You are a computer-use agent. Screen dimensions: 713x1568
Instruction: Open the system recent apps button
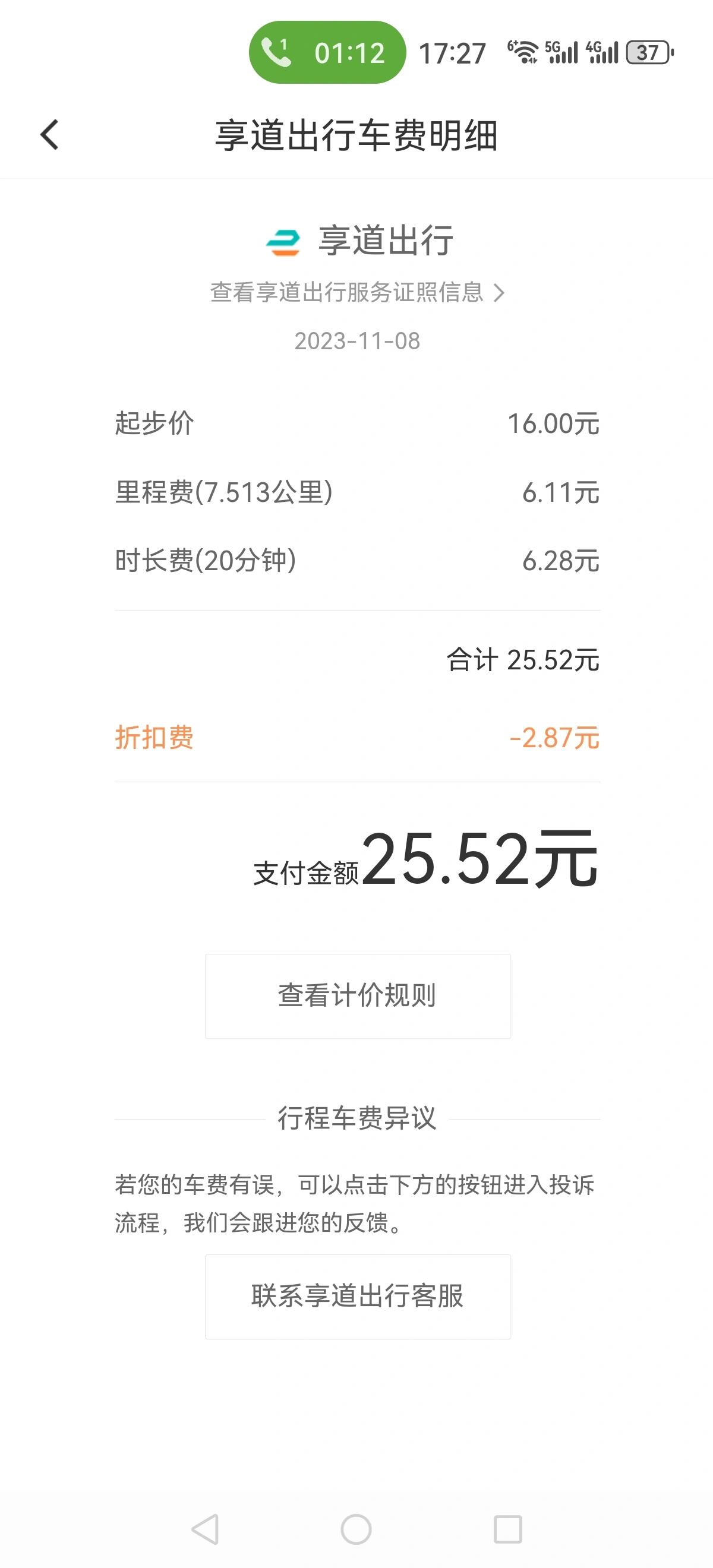[508, 1529]
